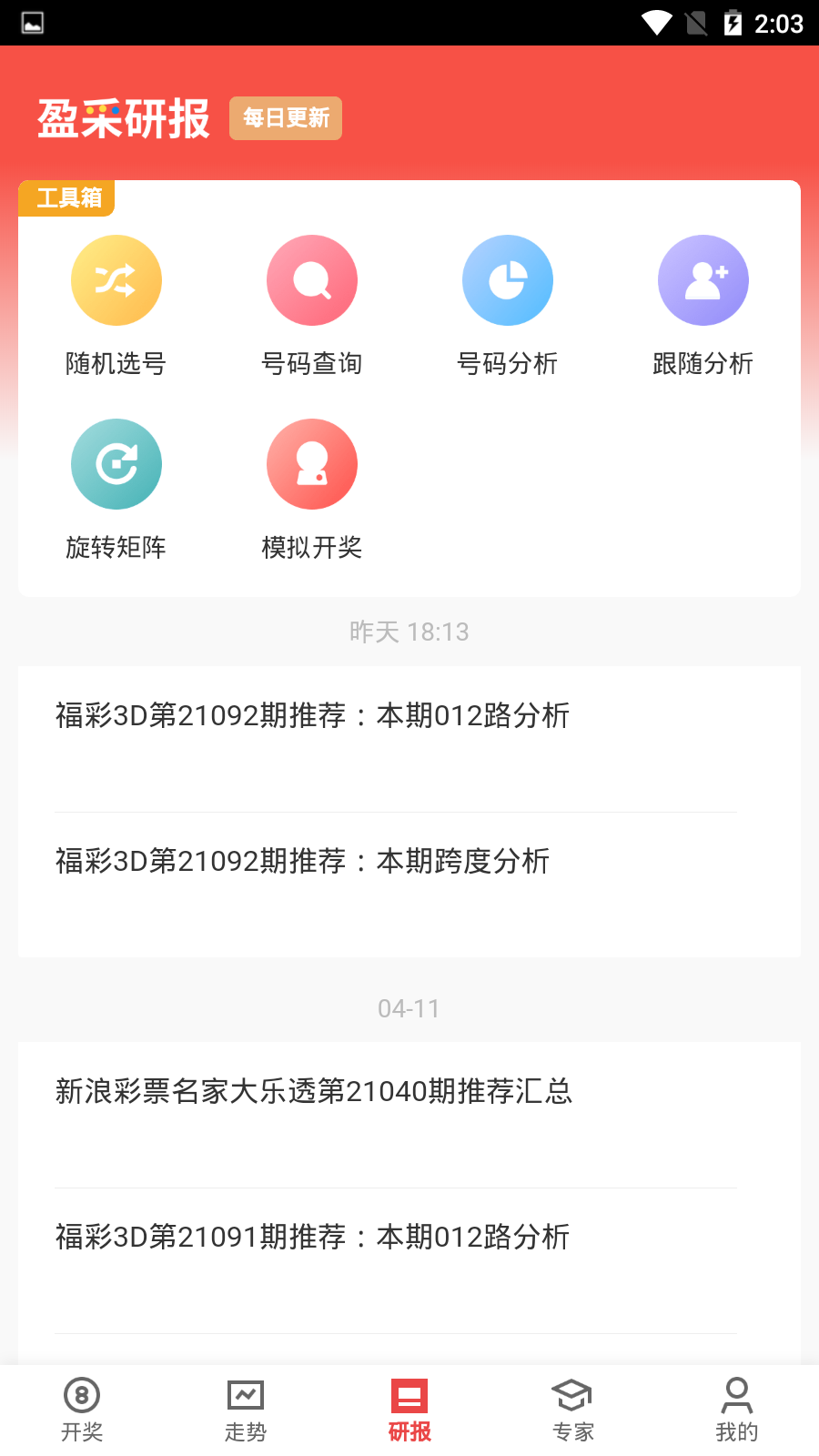Switch to the 研报 research report tab
Viewport: 819px width, 1456px height.
tap(409, 1409)
